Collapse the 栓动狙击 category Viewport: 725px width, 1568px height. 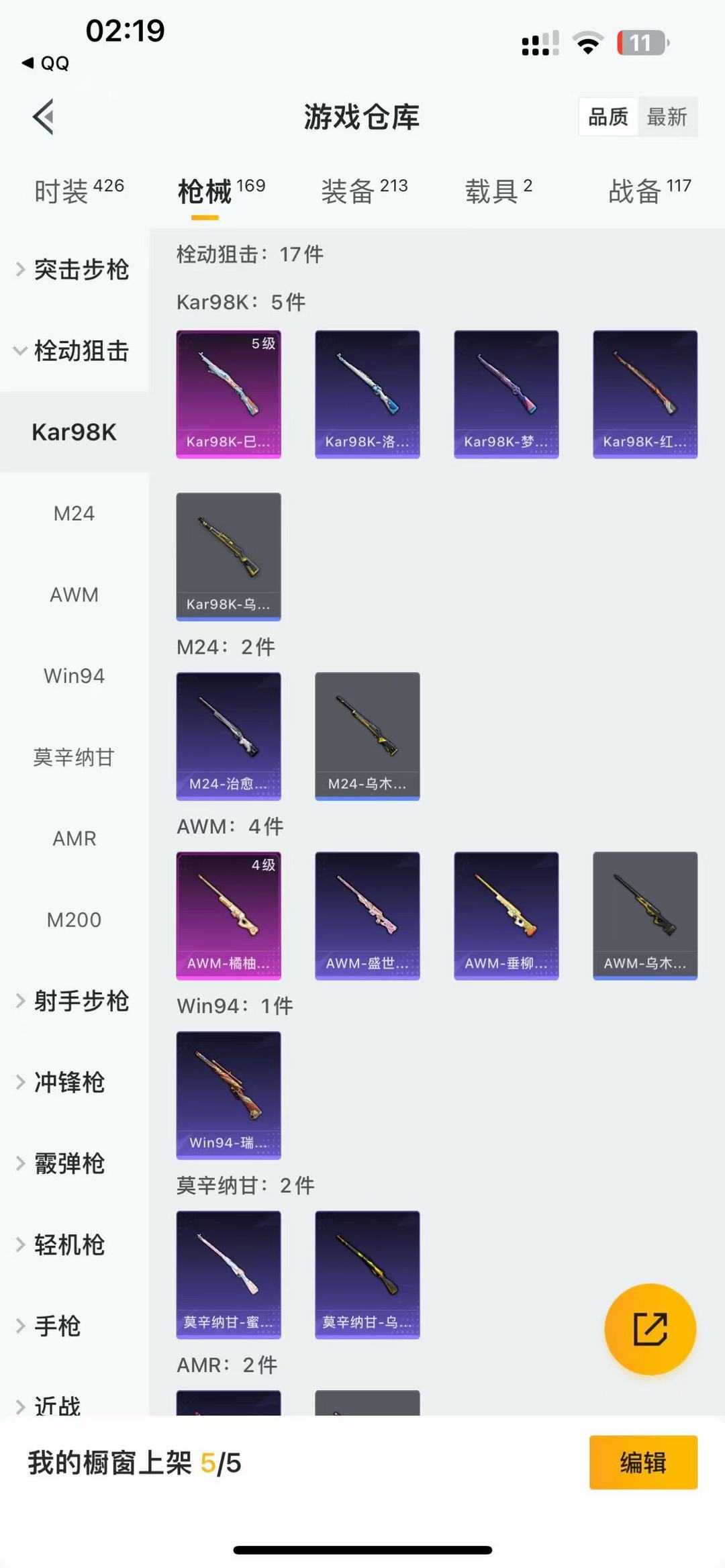[74, 350]
